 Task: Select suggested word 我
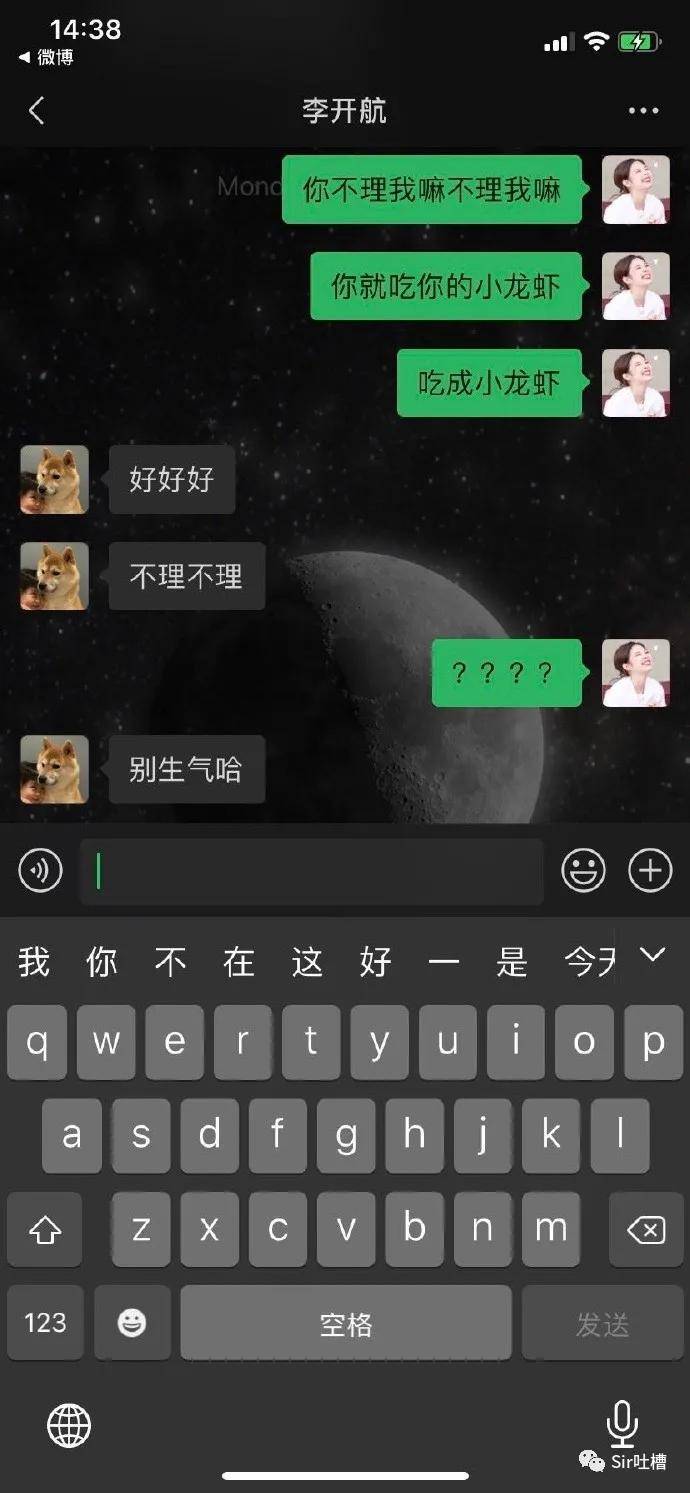click(33, 962)
